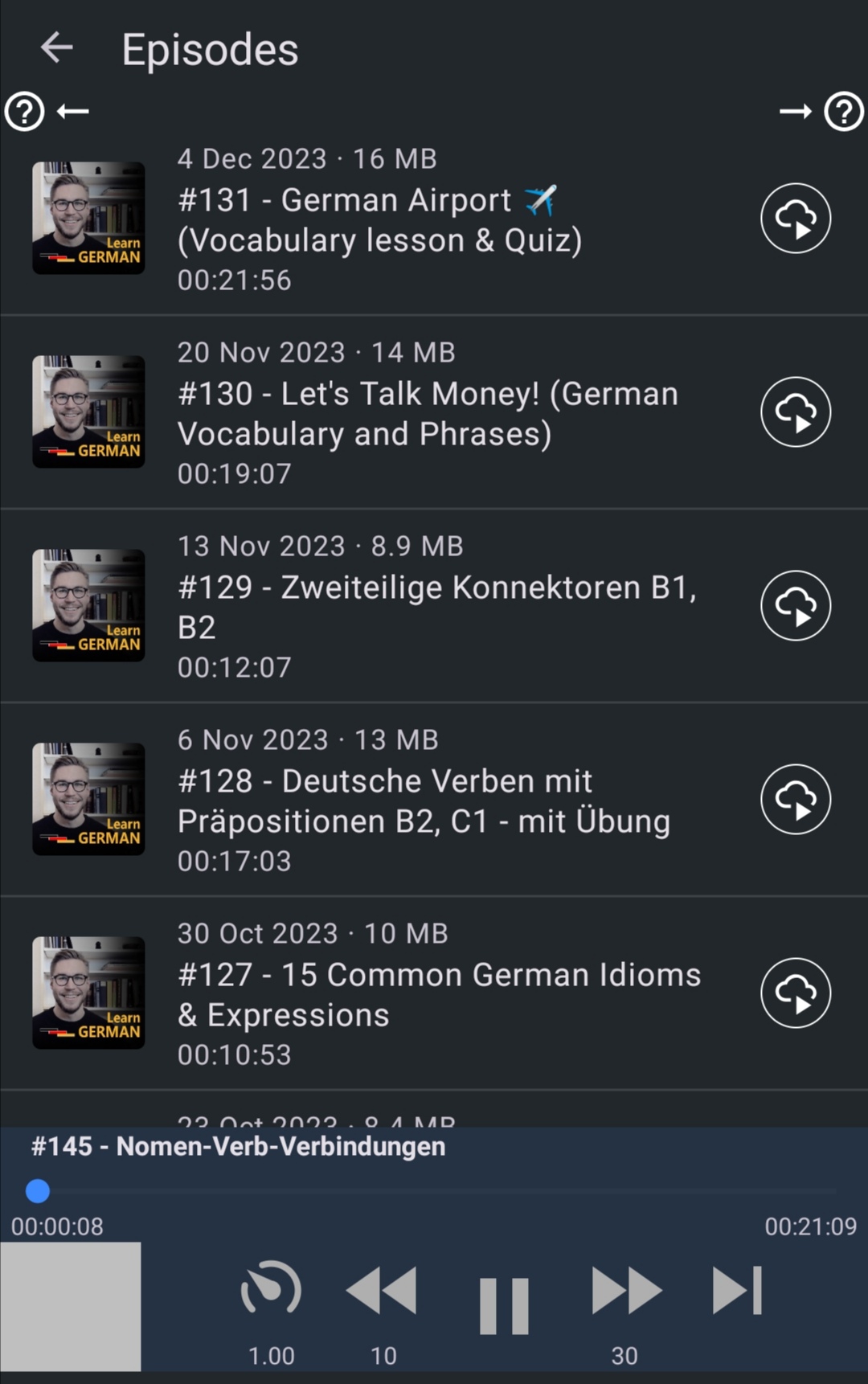Image resolution: width=868 pixels, height=1384 pixels.
Task: Stream episode #130 Let's Talk Money
Action: (795, 412)
